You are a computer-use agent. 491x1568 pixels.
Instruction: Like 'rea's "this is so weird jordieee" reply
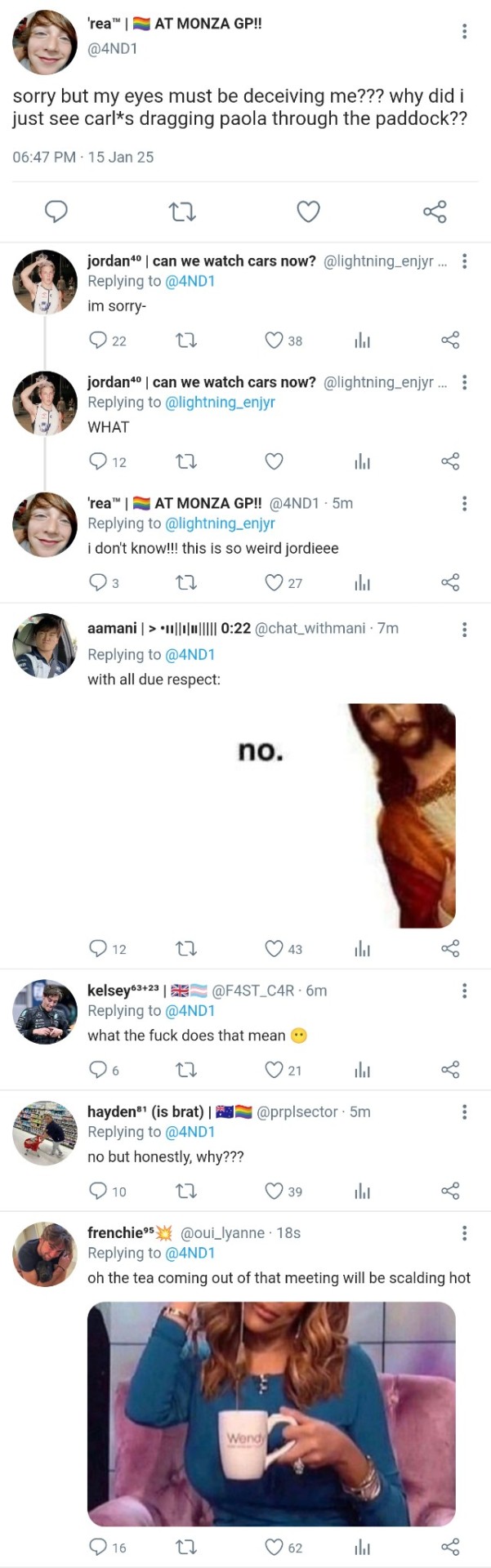[x=275, y=582]
